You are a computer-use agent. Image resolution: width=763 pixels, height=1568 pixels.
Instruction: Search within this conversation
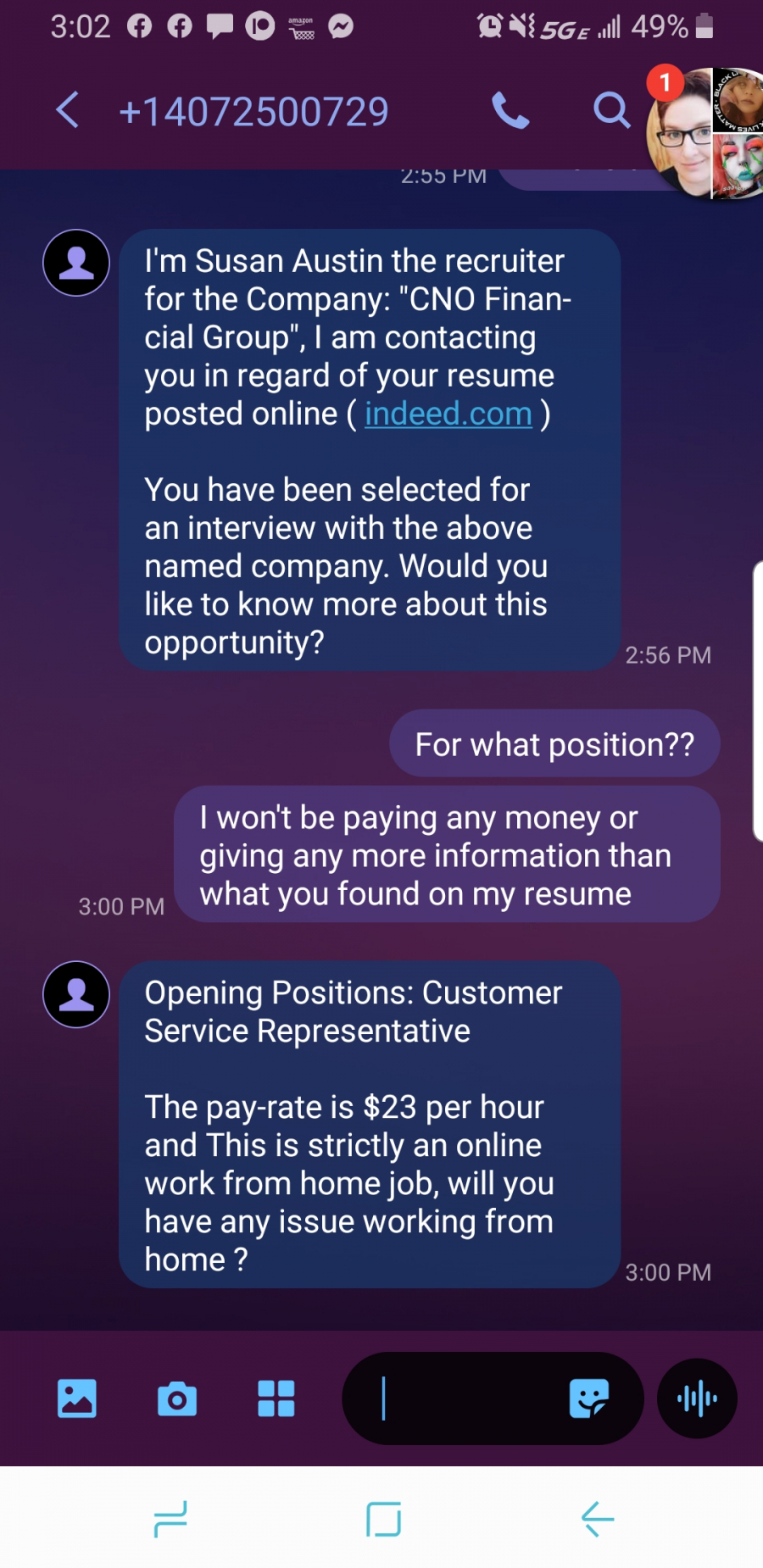(x=611, y=111)
